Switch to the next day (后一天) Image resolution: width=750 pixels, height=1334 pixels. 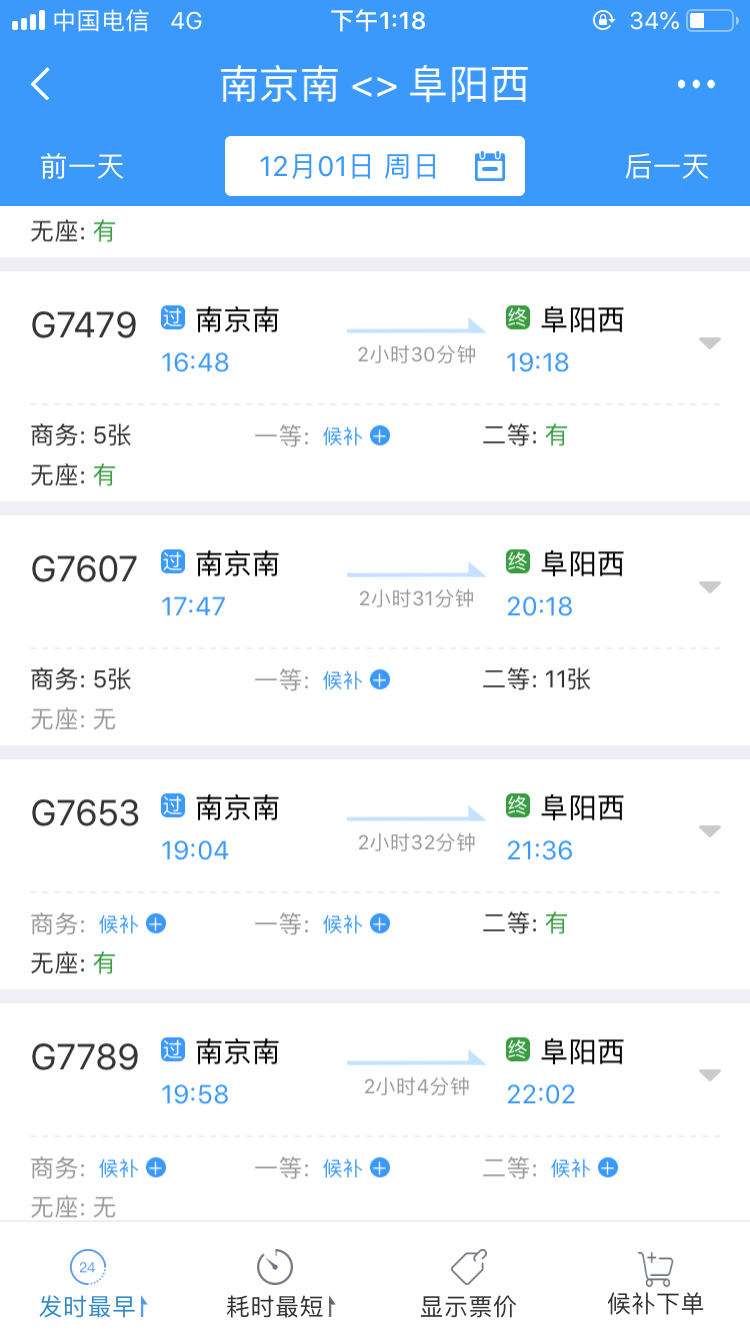(666, 166)
